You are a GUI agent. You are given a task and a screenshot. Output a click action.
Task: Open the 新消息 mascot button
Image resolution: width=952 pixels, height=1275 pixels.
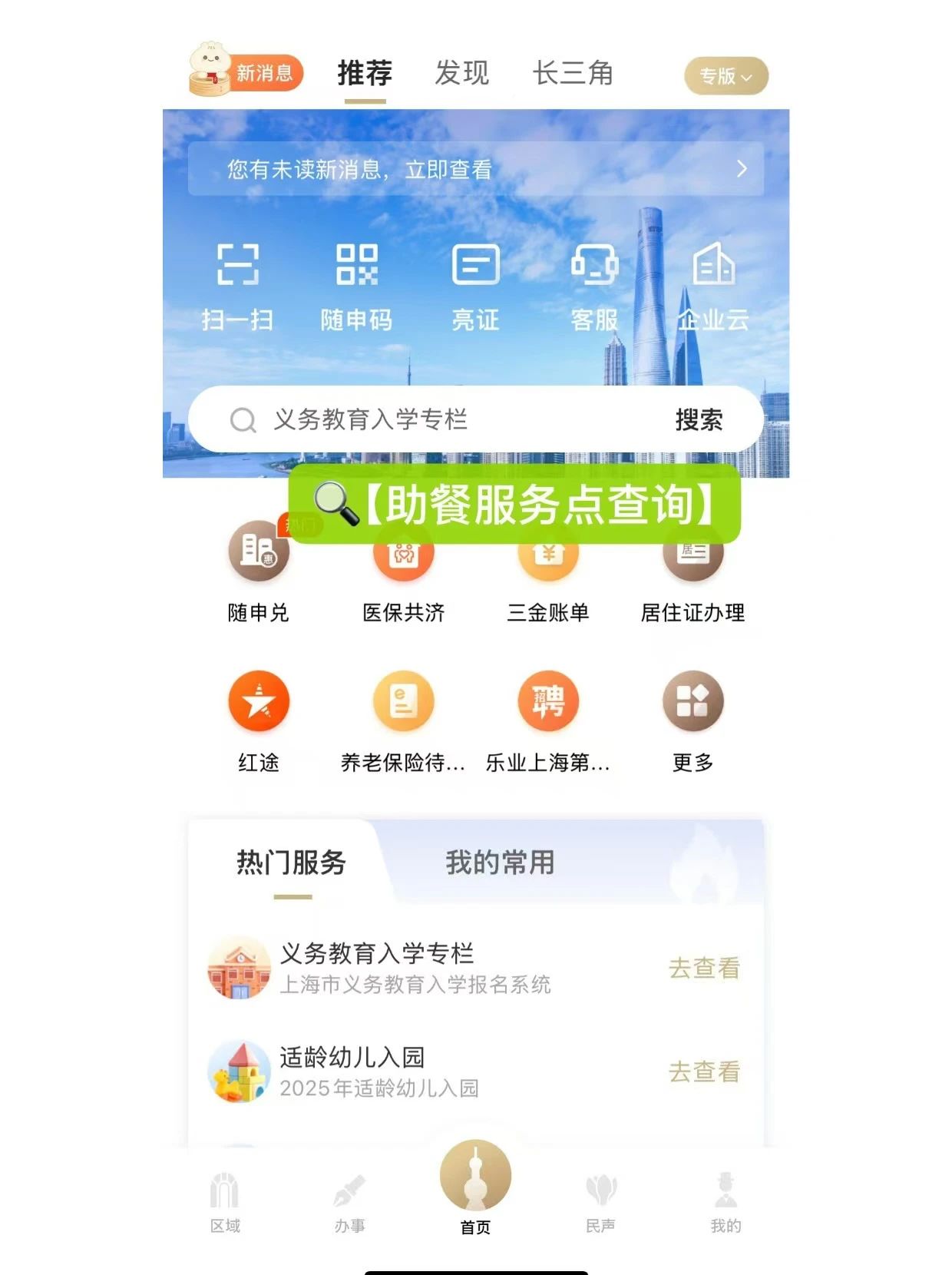[x=246, y=71]
